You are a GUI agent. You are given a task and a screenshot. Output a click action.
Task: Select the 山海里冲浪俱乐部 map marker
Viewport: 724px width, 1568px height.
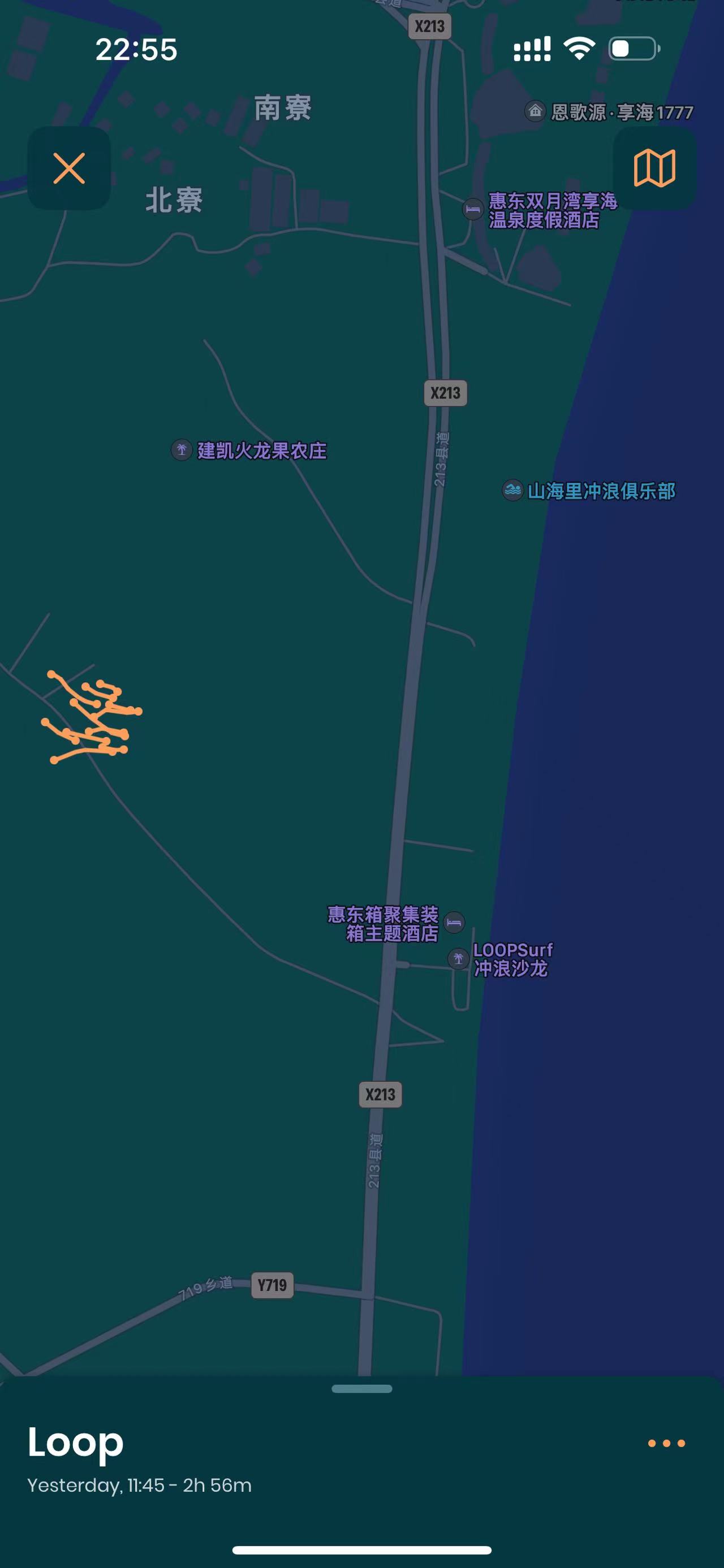point(512,490)
